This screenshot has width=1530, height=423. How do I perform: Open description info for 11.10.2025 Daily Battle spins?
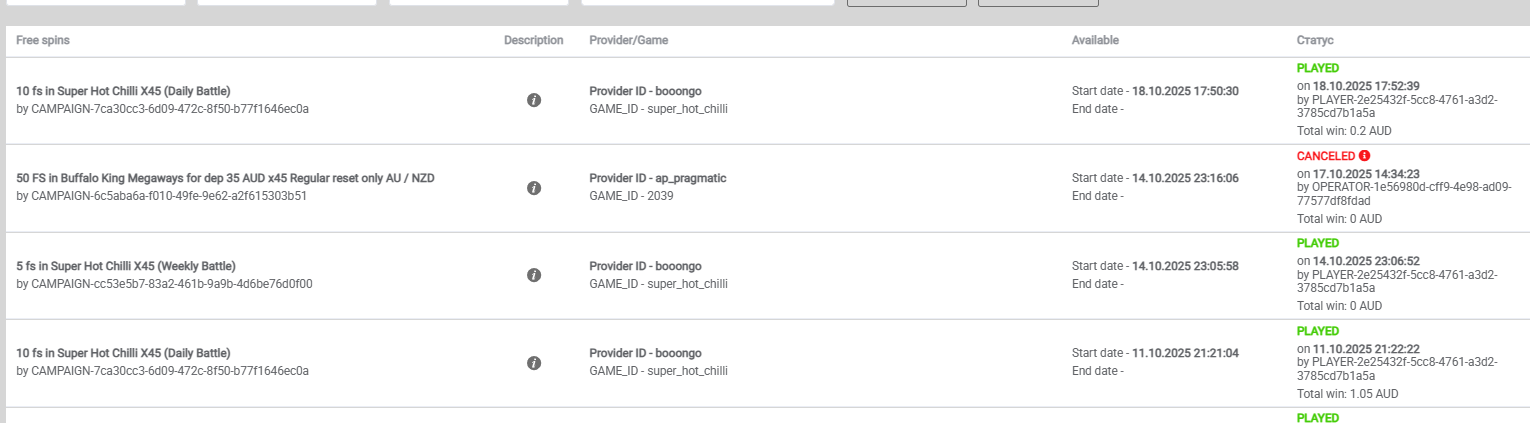click(534, 363)
